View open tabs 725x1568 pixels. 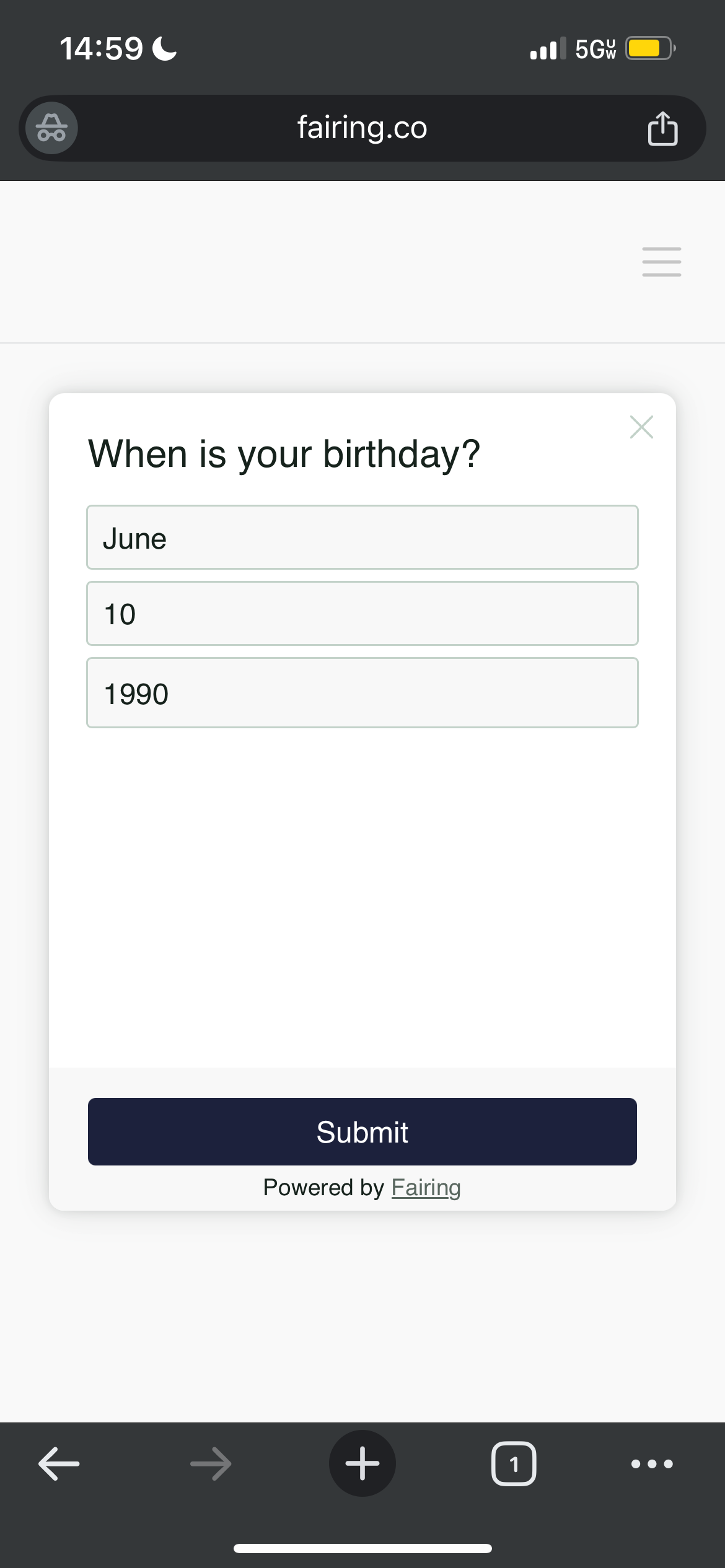click(513, 1464)
